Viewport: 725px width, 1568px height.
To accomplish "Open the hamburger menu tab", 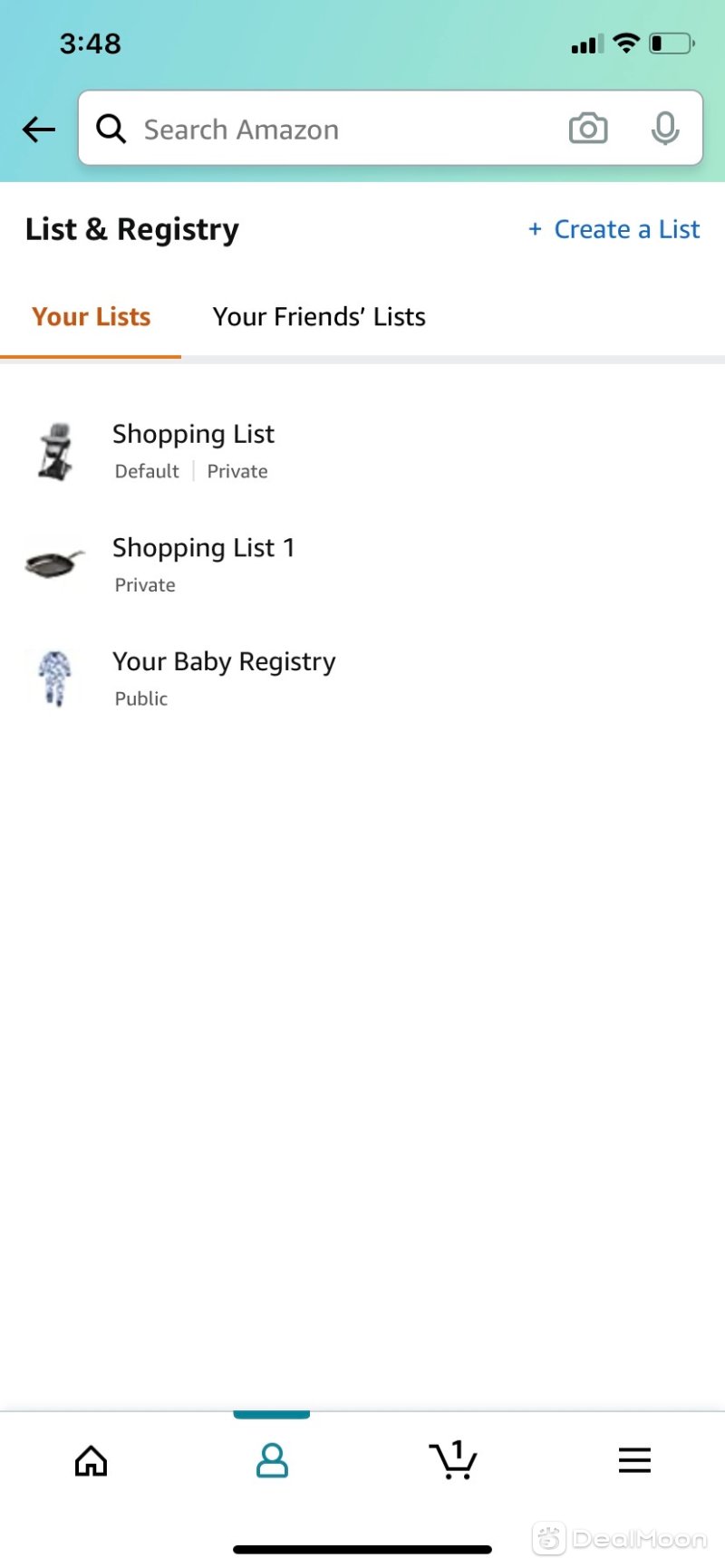I will 634,1460.
